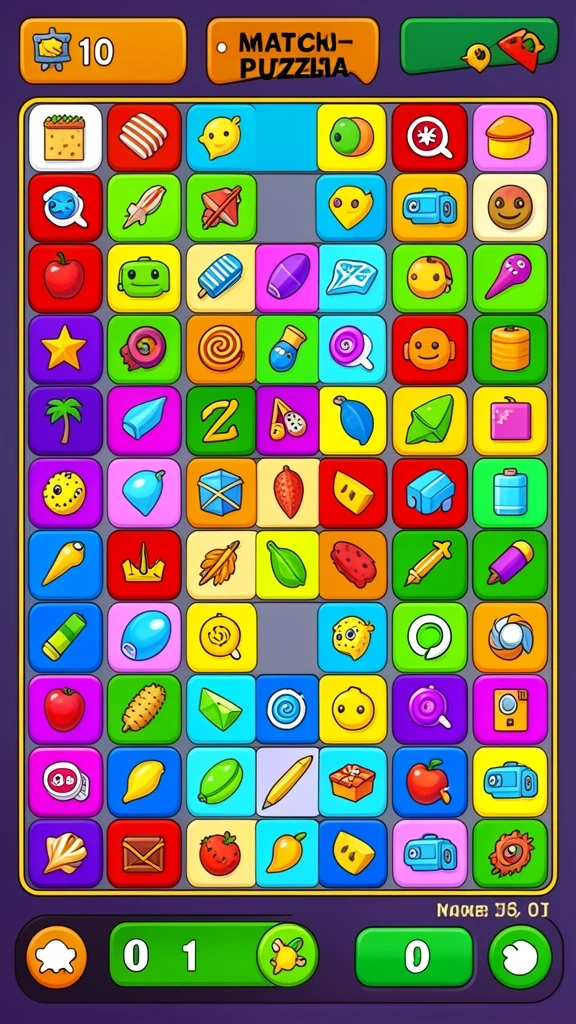Tap the bacon strips tile
The width and height of the screenshot is (576, 1024).
point(144,138)
